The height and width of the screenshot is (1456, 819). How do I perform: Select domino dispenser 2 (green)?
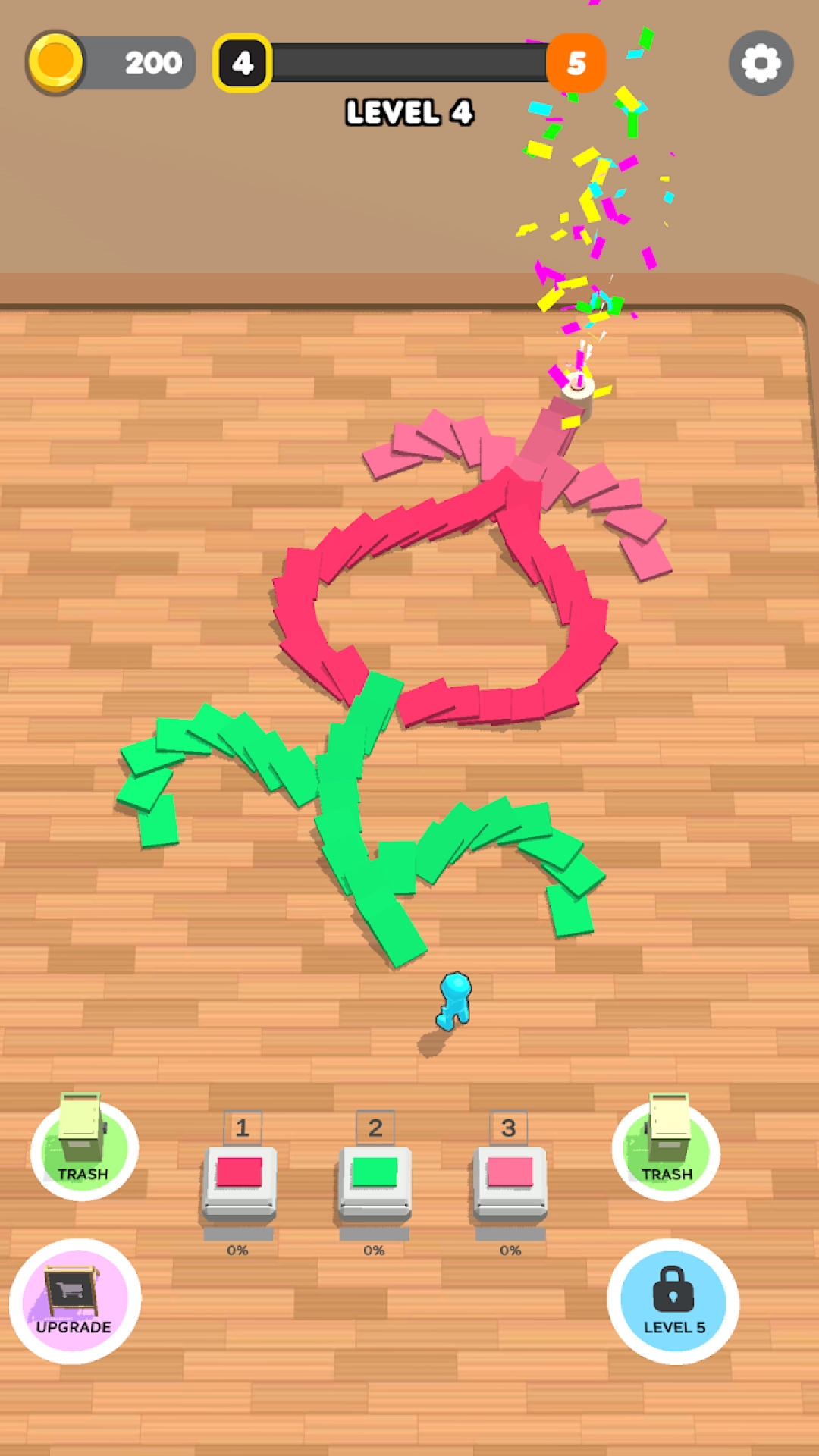[375, 1179]
